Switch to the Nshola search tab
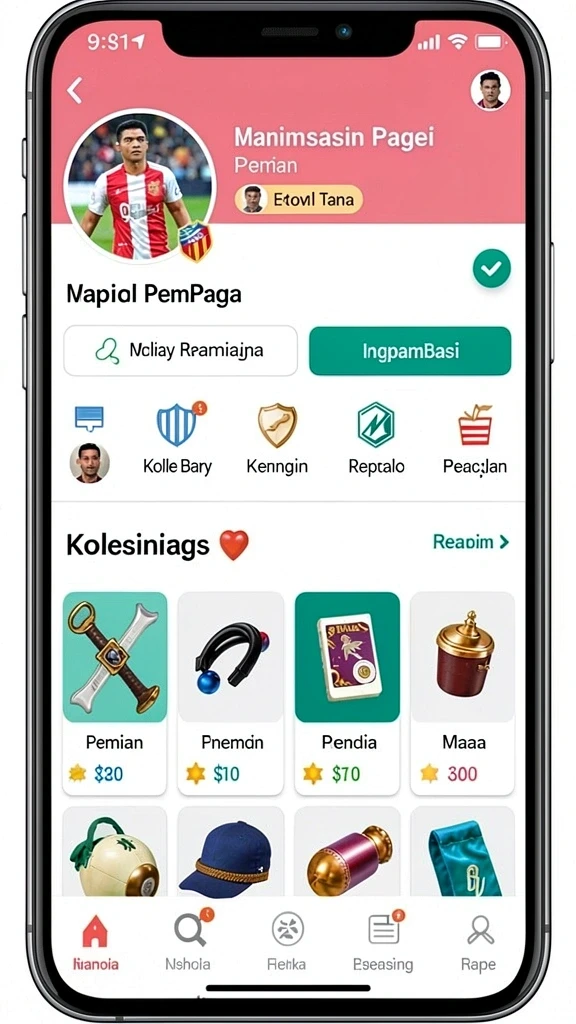 pyautogui.click(x=188, y=941)
